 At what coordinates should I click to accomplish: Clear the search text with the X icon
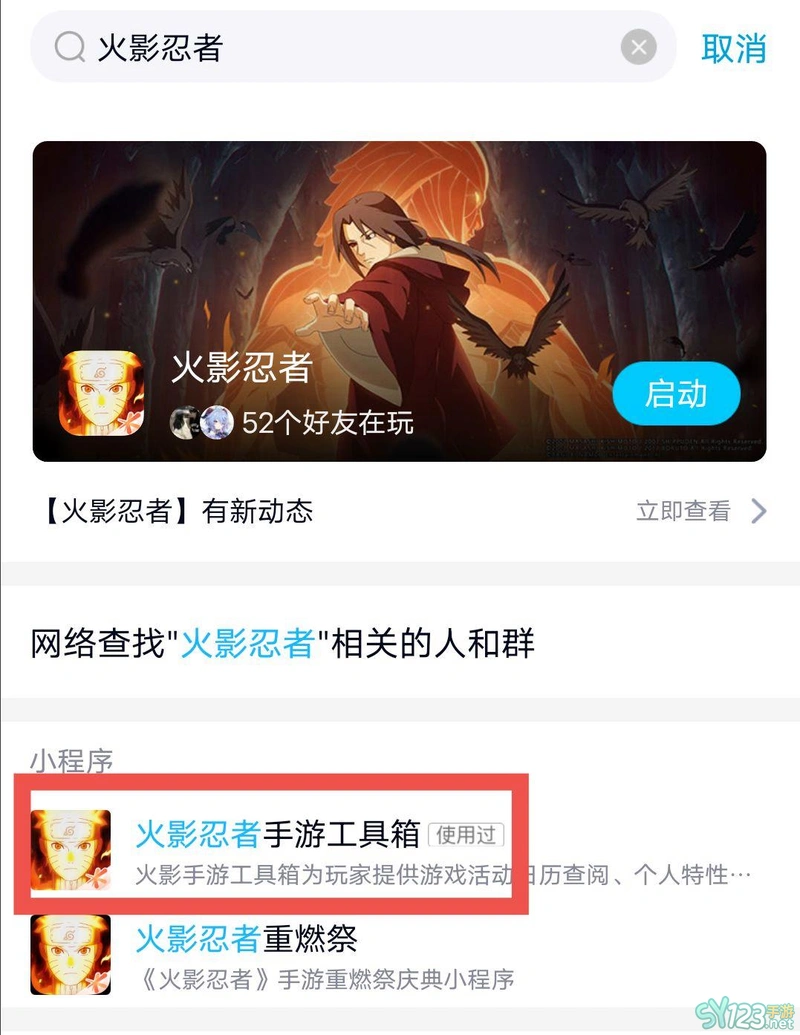[638, 47]
